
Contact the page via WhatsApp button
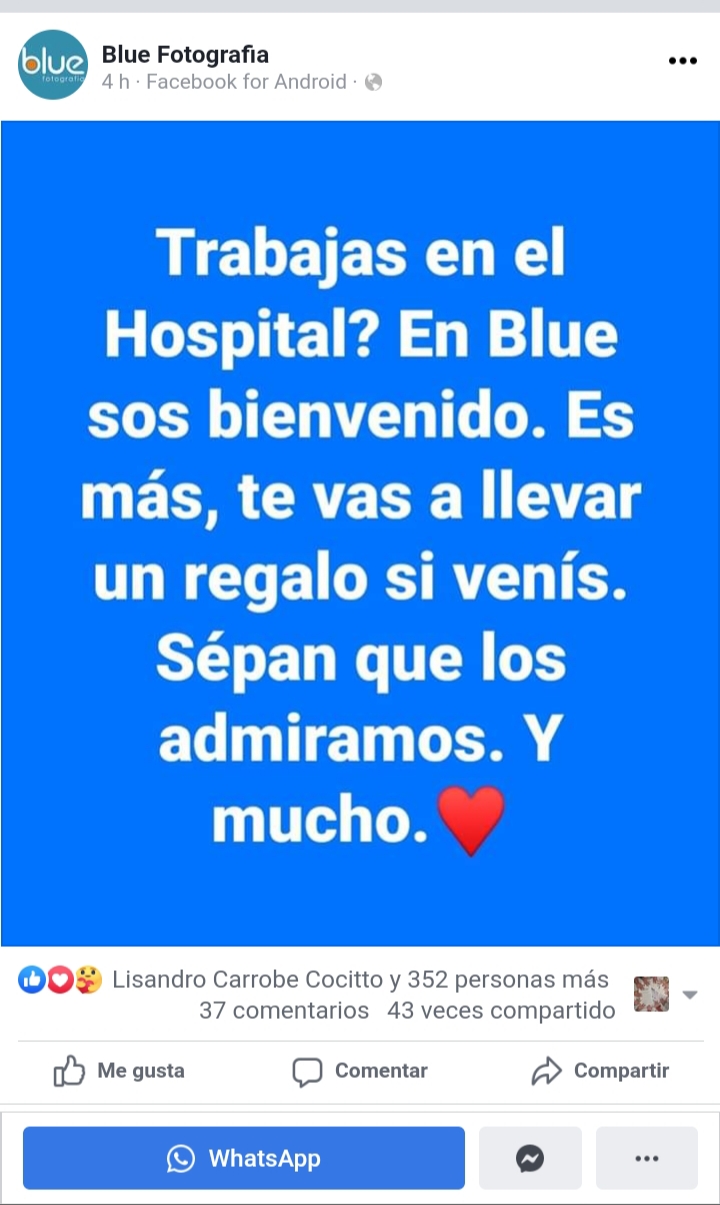coord(244,1158)
